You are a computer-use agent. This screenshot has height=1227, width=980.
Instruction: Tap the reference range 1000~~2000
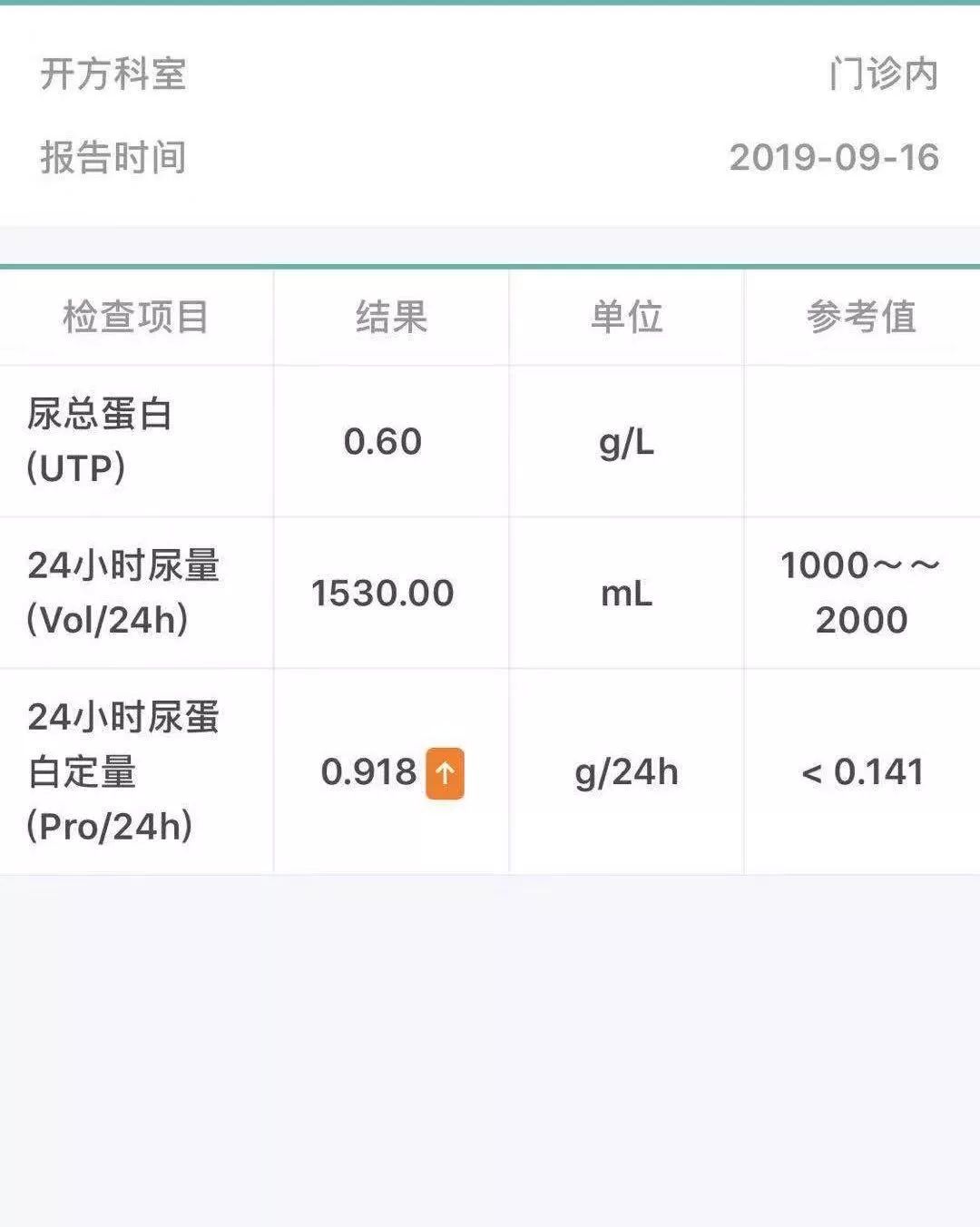[858, 592]
